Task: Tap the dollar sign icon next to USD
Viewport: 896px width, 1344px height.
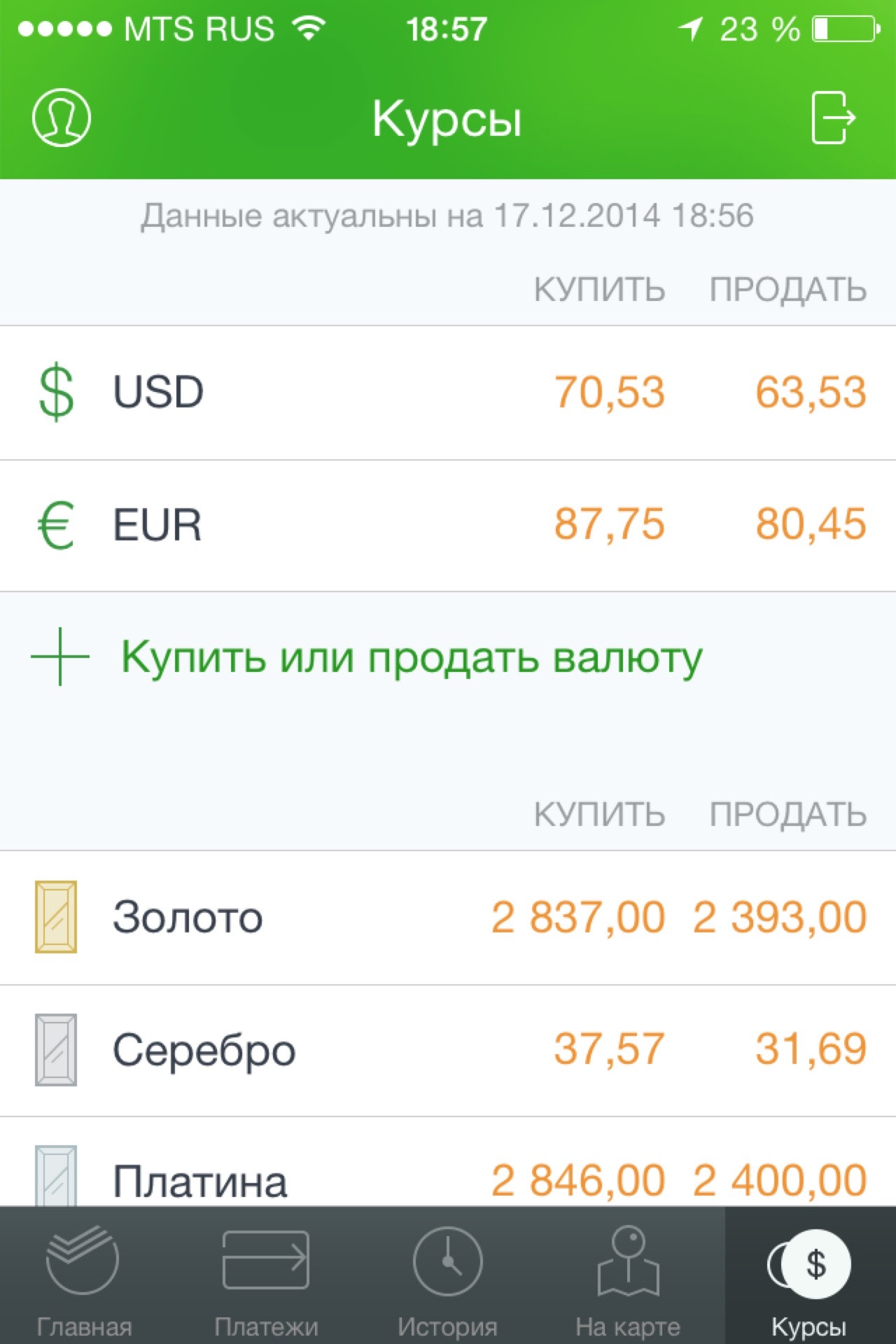Action: [56, 392]
